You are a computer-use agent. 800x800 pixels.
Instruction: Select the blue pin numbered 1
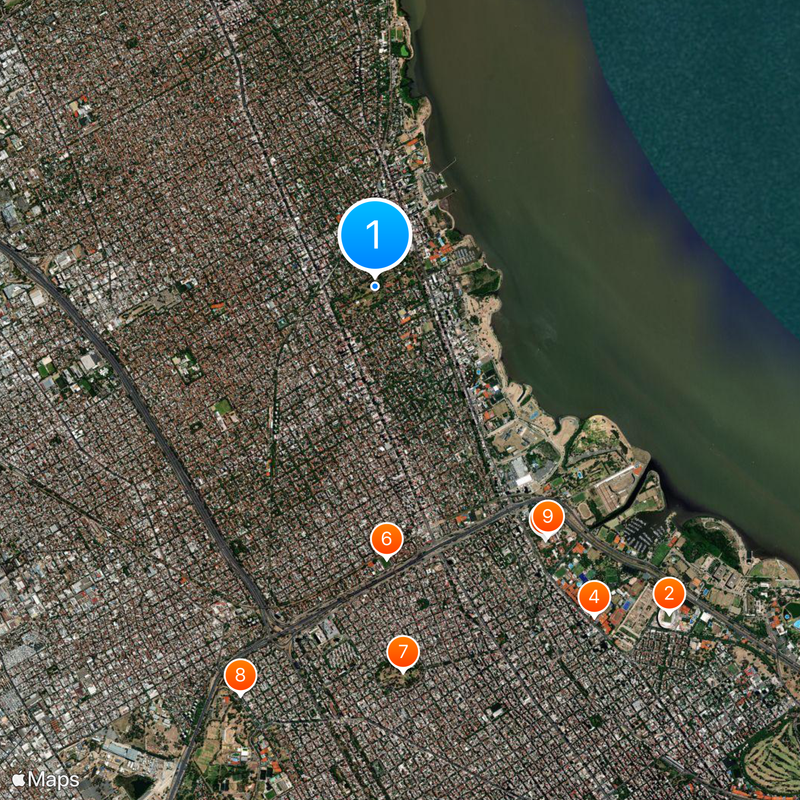pos(375,236)
